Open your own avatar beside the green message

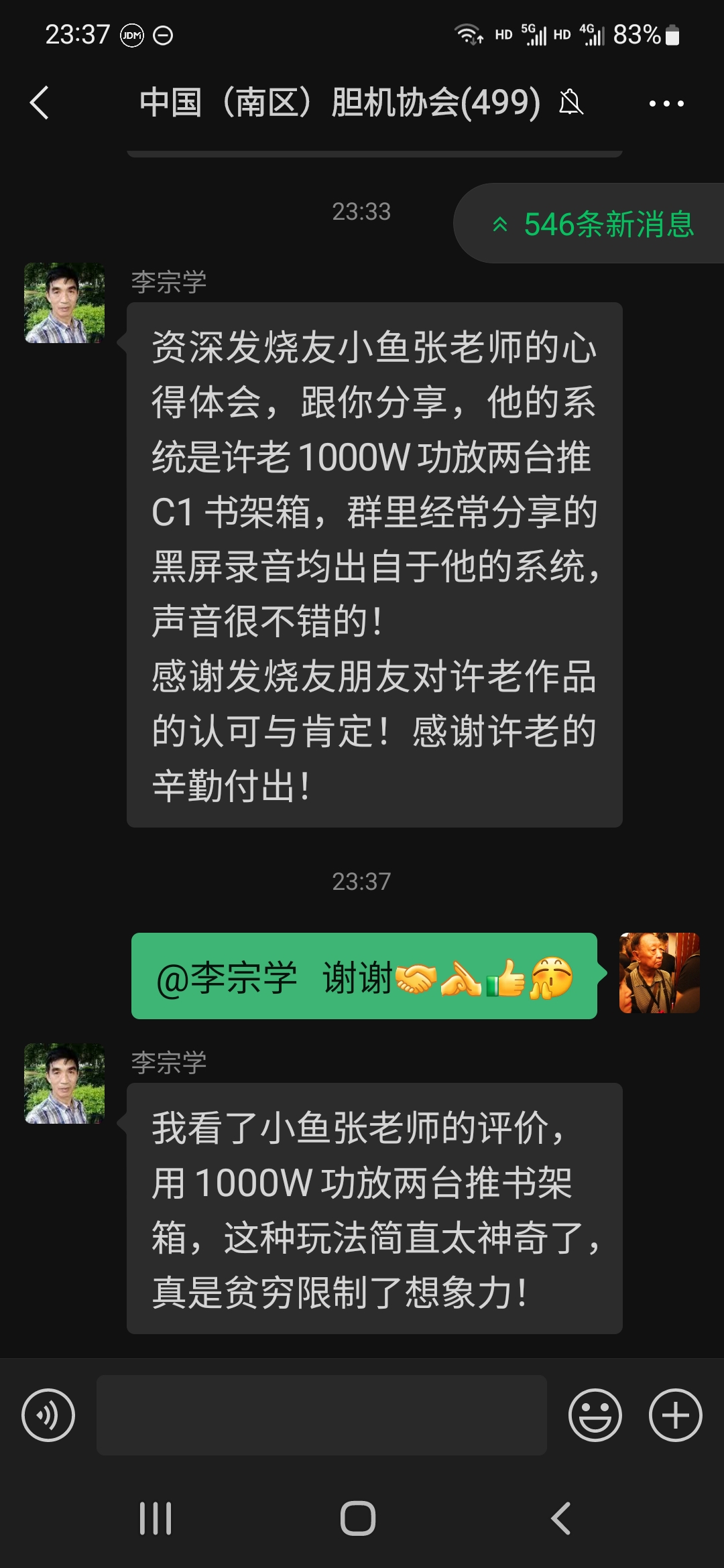point(659,973)
